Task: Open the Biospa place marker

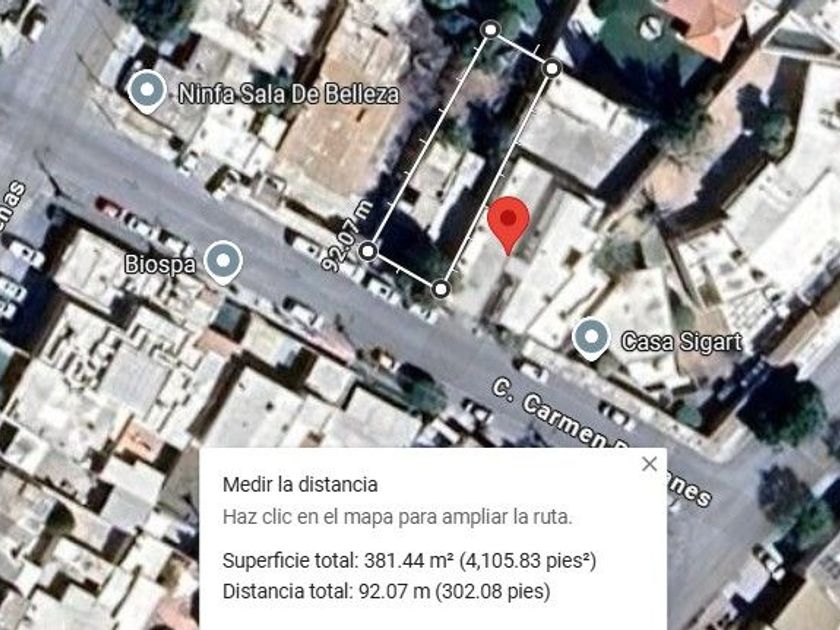Action: coord(223,262)
